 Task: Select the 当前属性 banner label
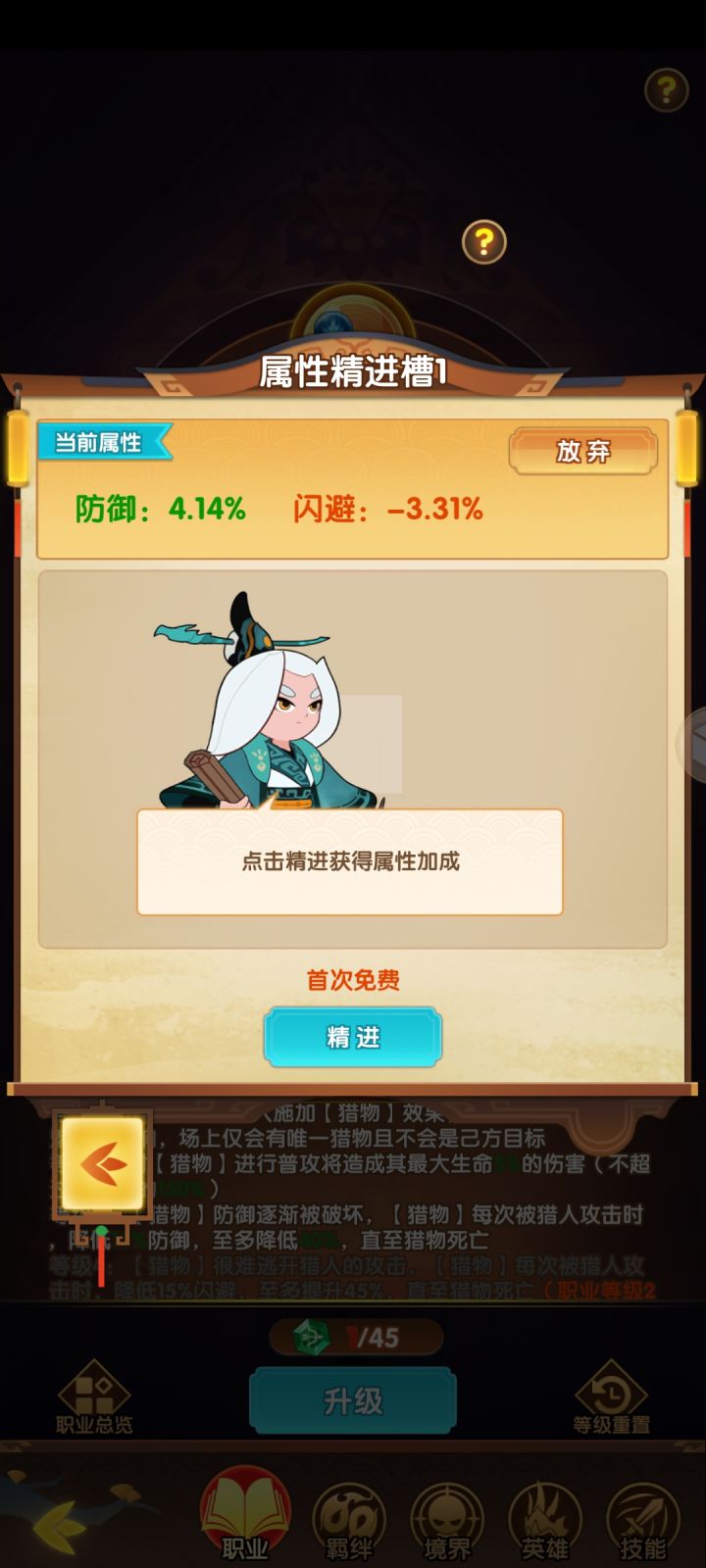[105, 442]
